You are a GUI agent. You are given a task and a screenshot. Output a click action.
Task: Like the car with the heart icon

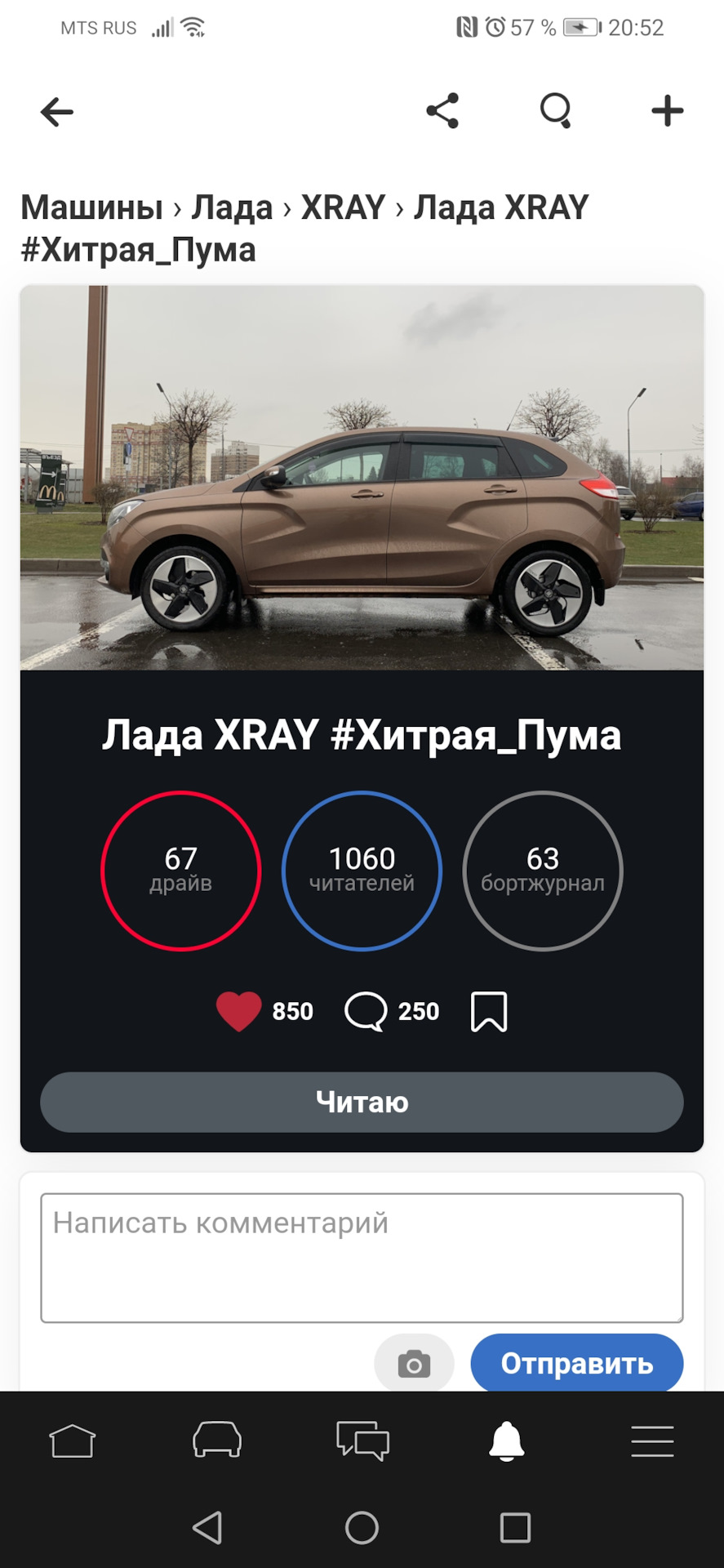click(x=238, y=1012)
